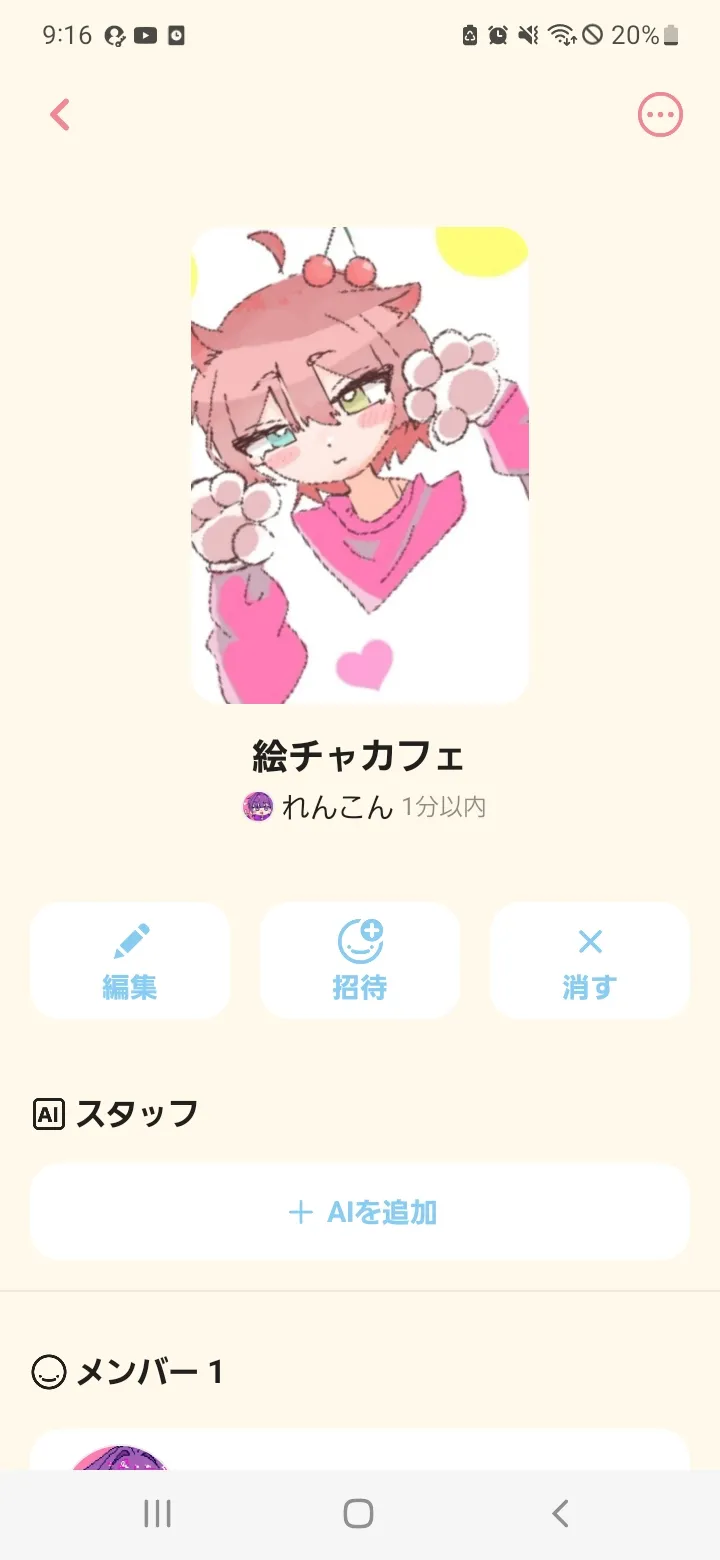Open the more options menu

click(x=660, y=116)
